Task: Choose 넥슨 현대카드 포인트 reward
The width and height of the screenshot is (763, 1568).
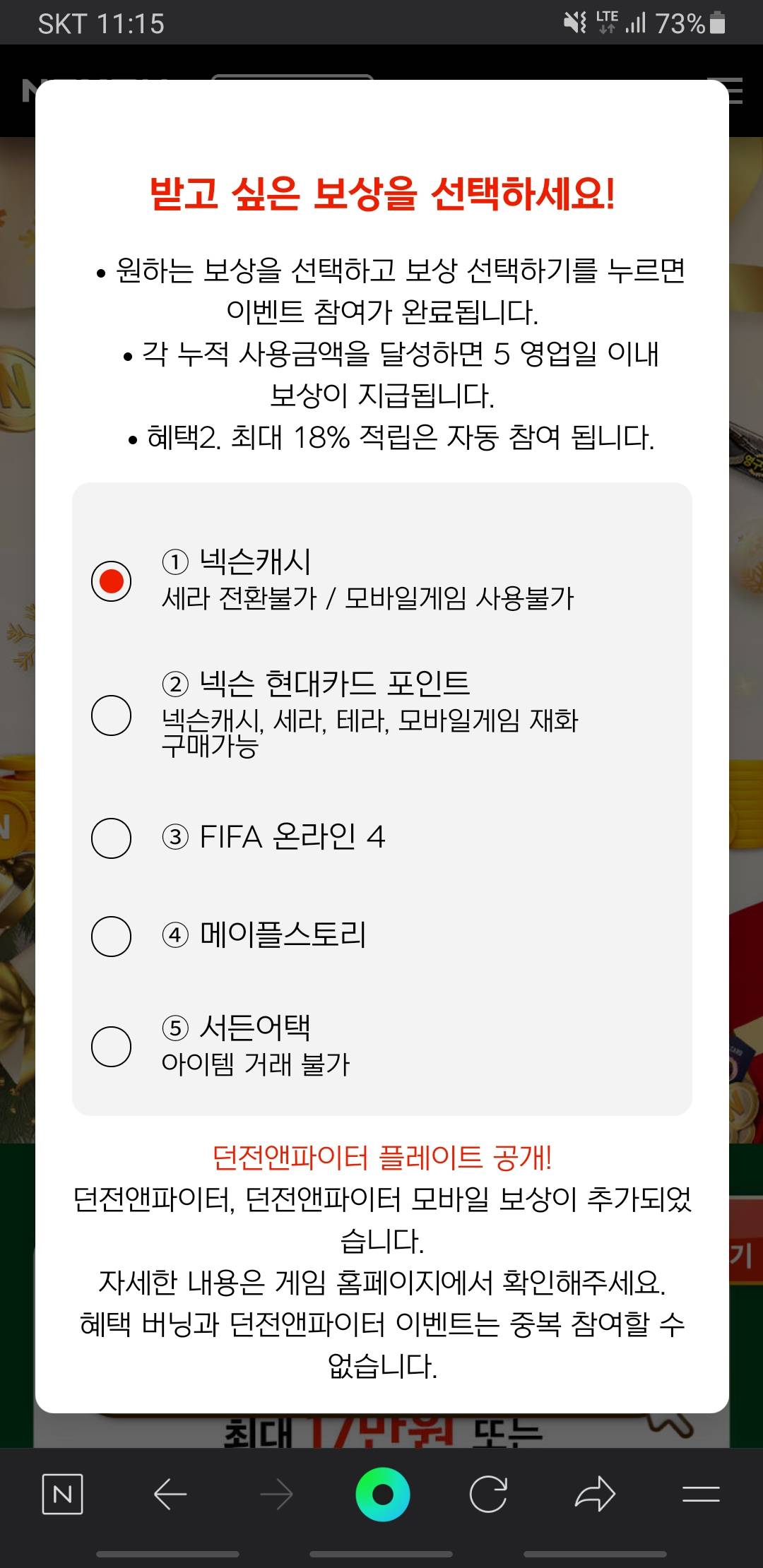Action: pyautogui.click(x=111, y=715)
